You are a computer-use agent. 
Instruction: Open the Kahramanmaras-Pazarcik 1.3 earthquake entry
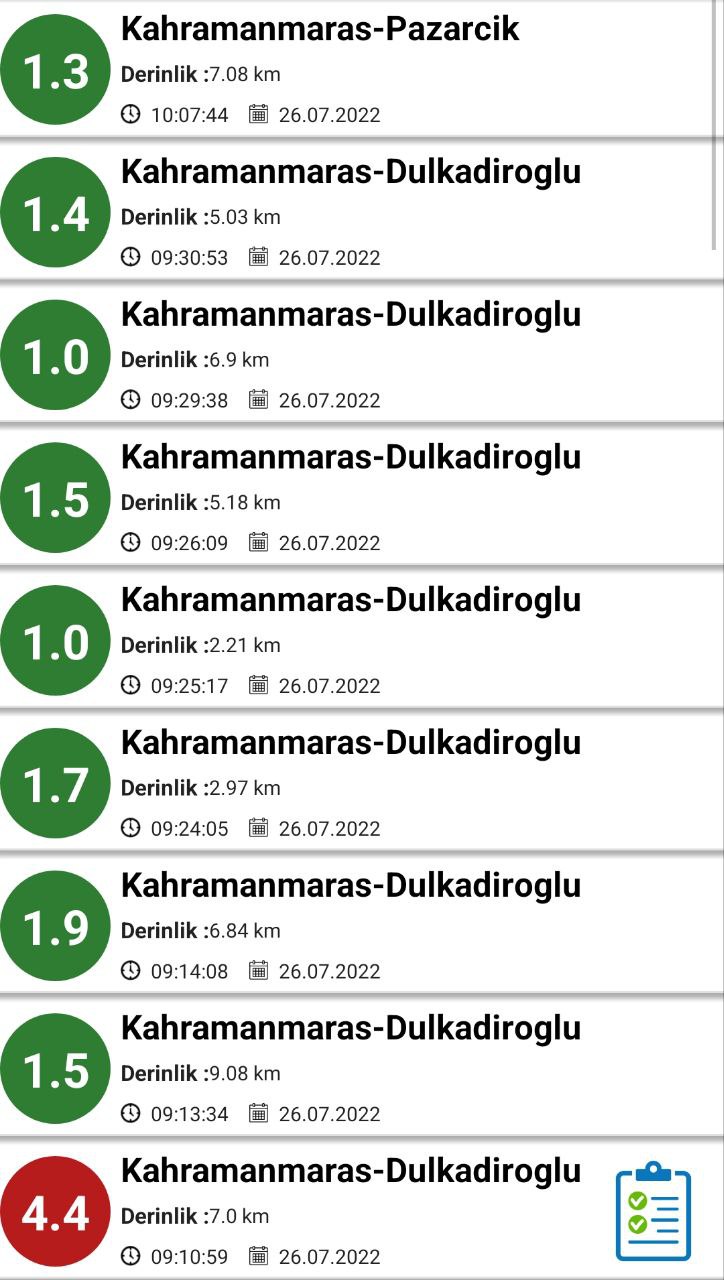pyautogui.click(x=350, y=70)
